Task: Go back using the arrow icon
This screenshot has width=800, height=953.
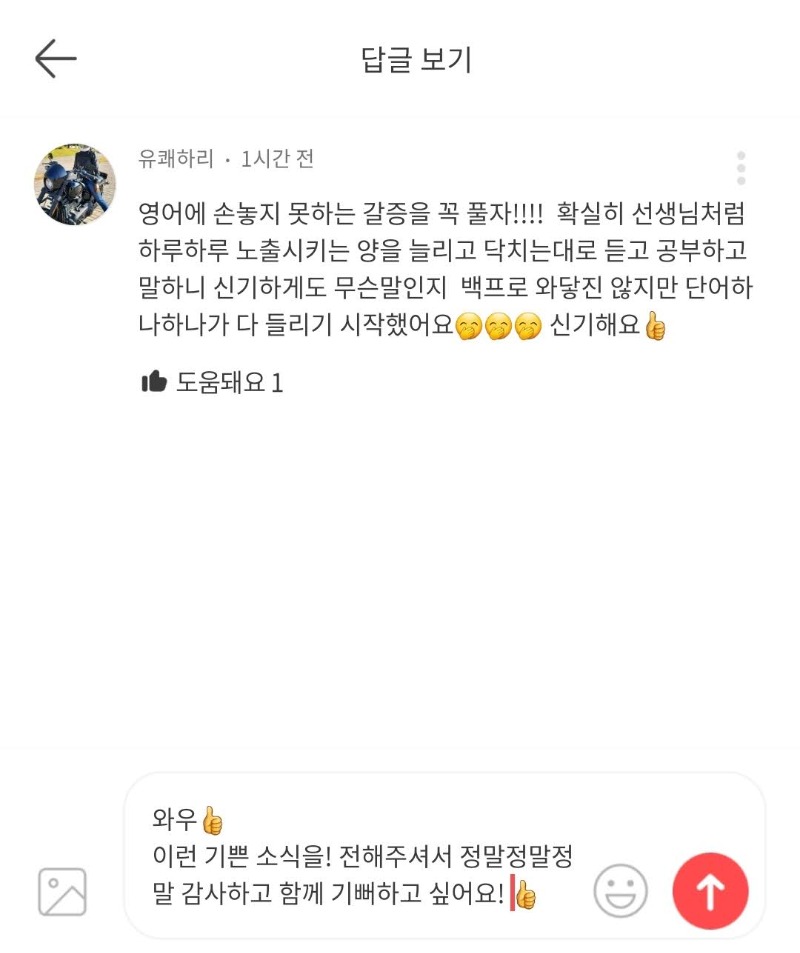Action: tap(56, 60)
